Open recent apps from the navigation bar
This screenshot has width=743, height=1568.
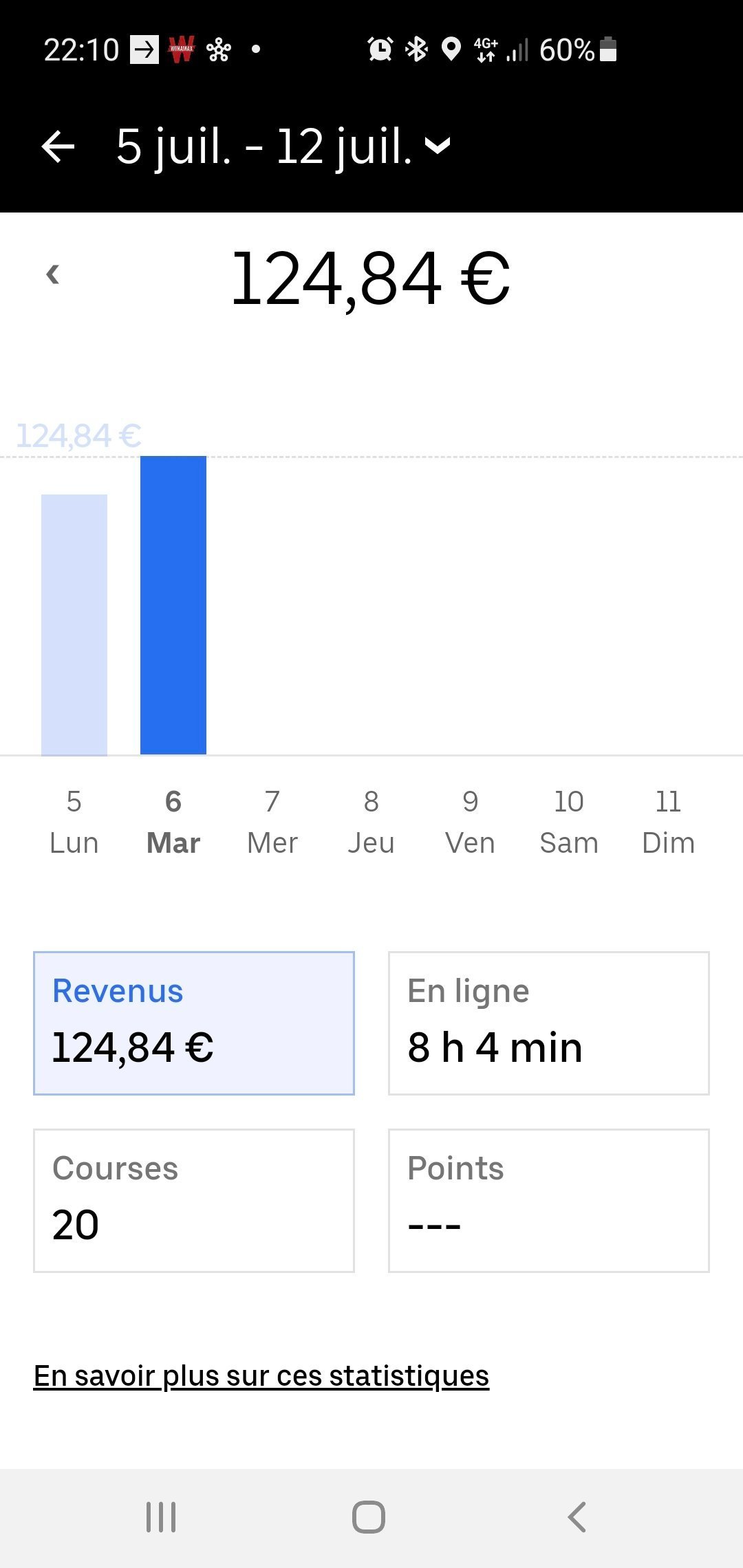(x=161, y=1517)
